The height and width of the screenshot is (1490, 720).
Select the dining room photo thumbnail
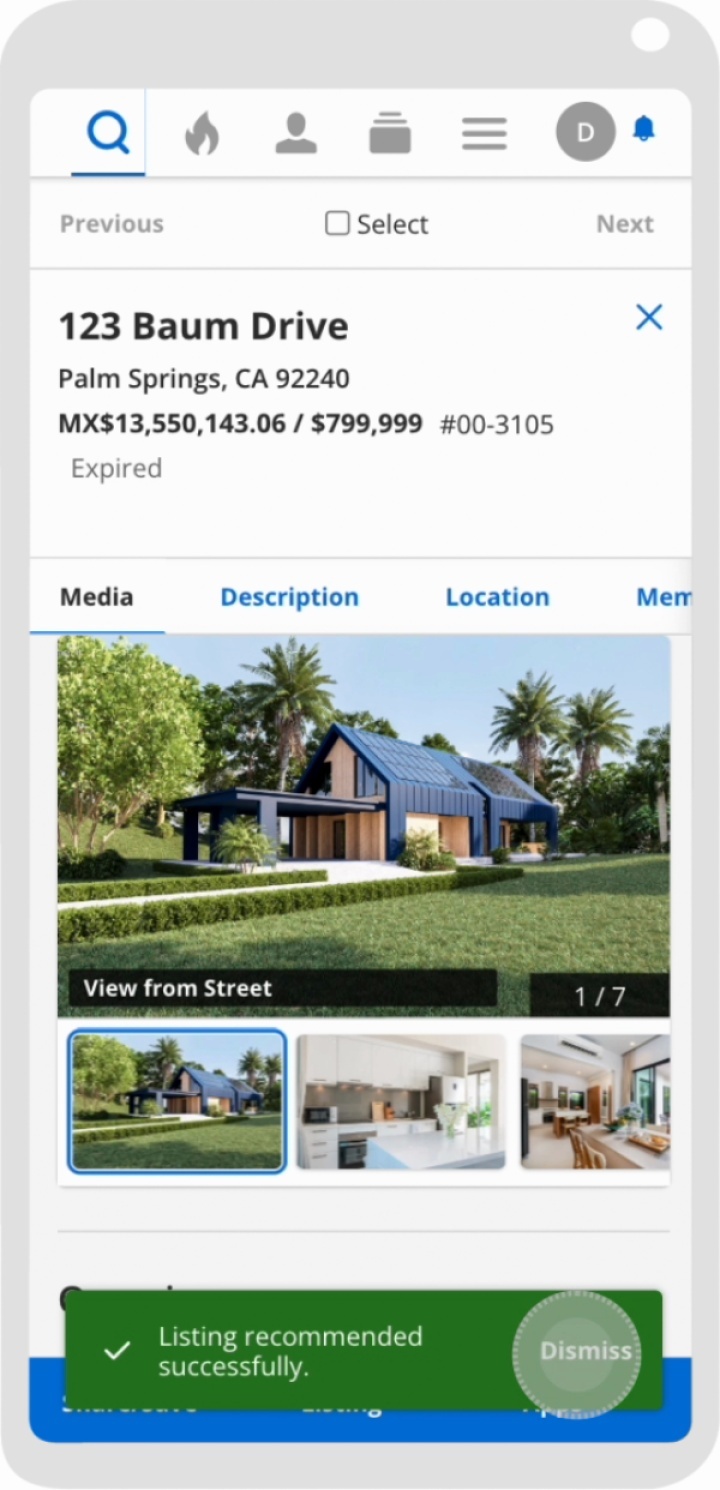pyautogui.click(x=595, y=1101)
